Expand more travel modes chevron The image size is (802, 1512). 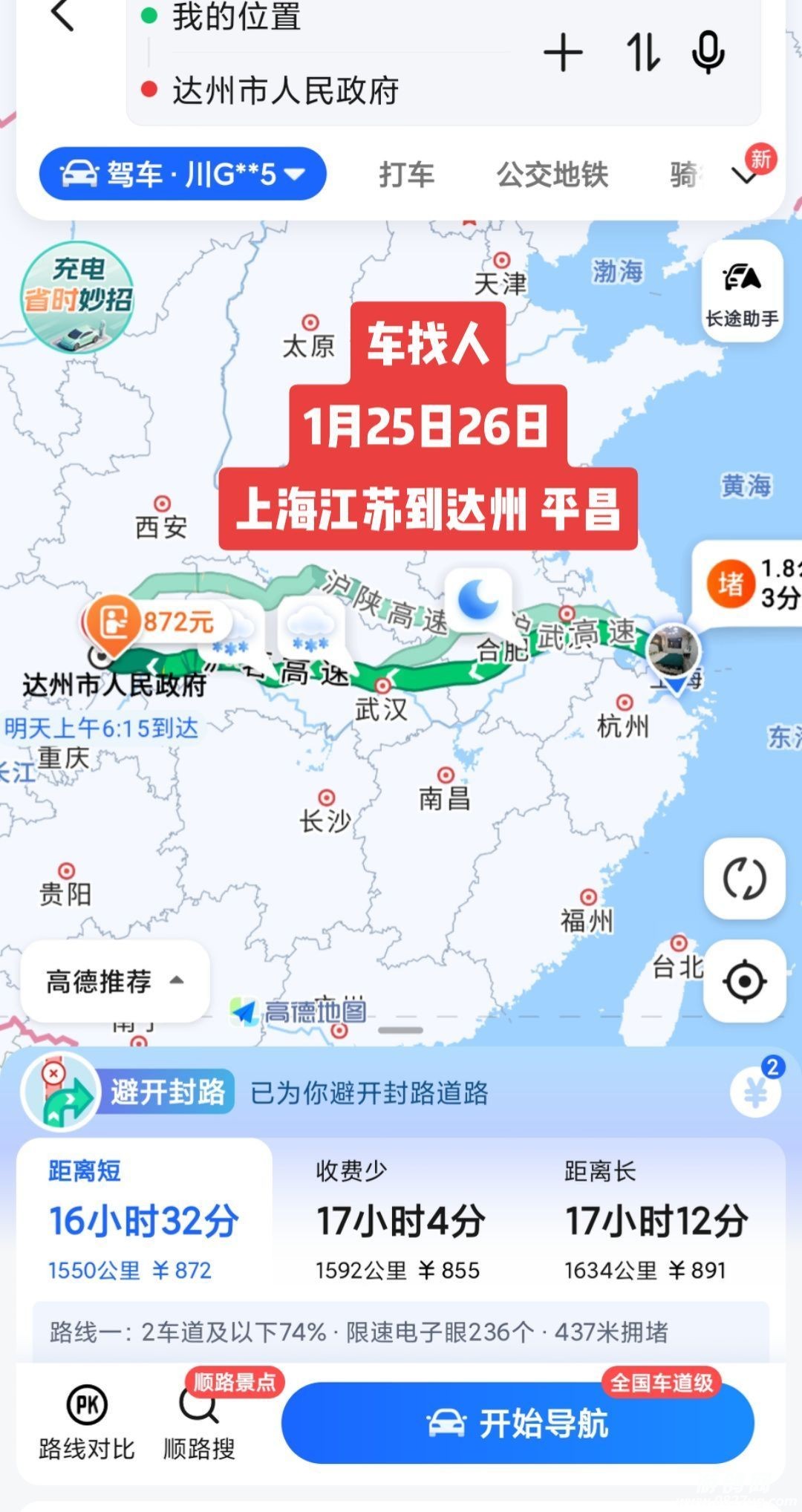(745, 175)
